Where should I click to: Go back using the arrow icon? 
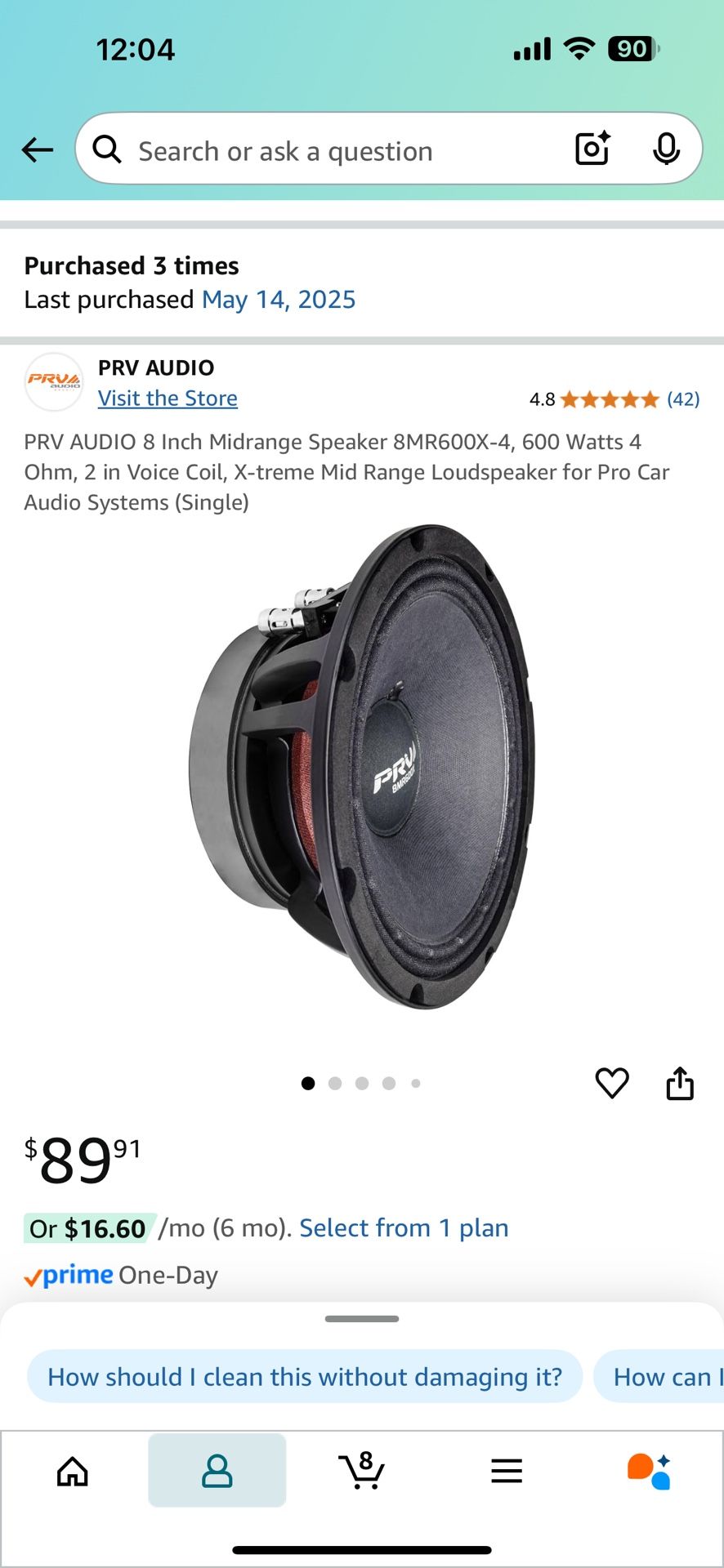coord(38,150)
